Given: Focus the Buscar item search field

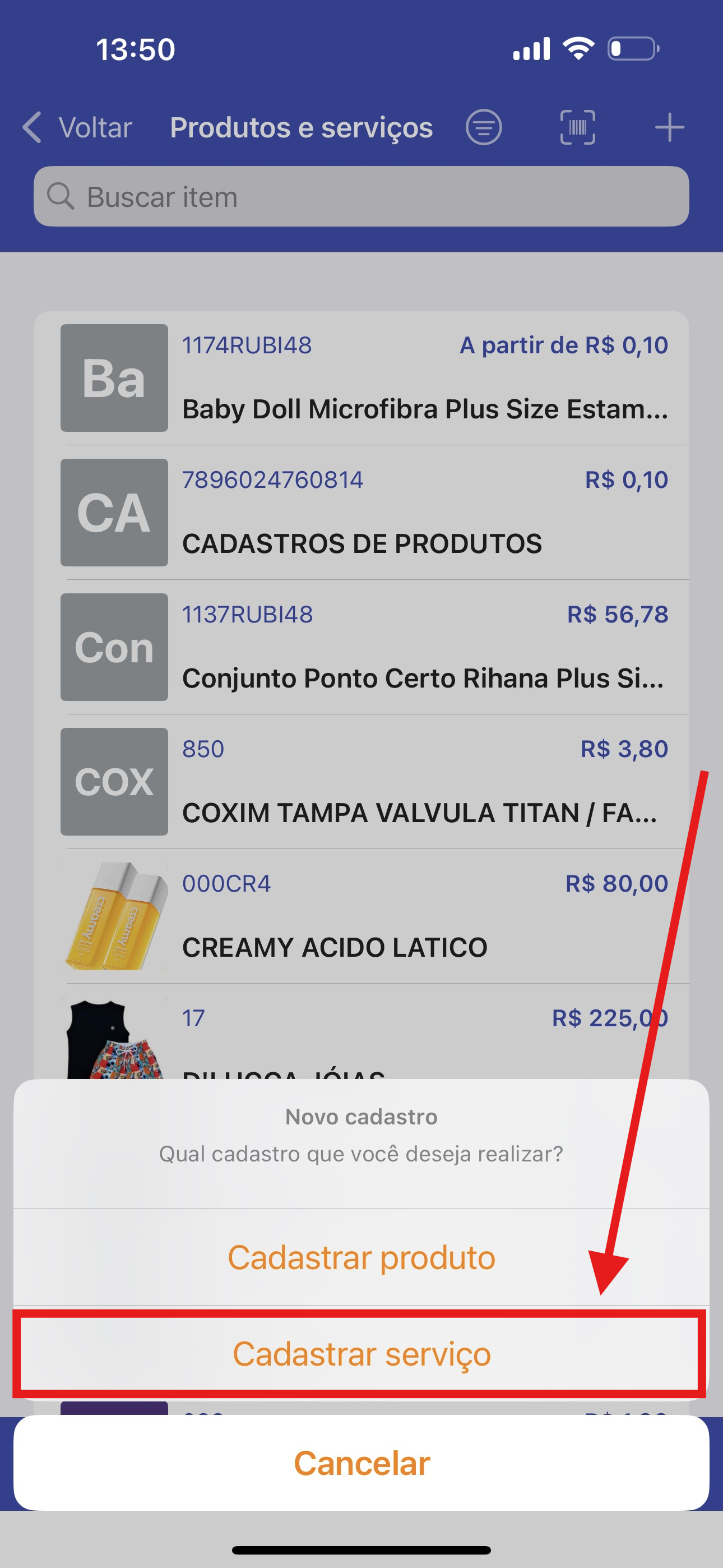Looking at the screenshot, I should pos(361,197).
